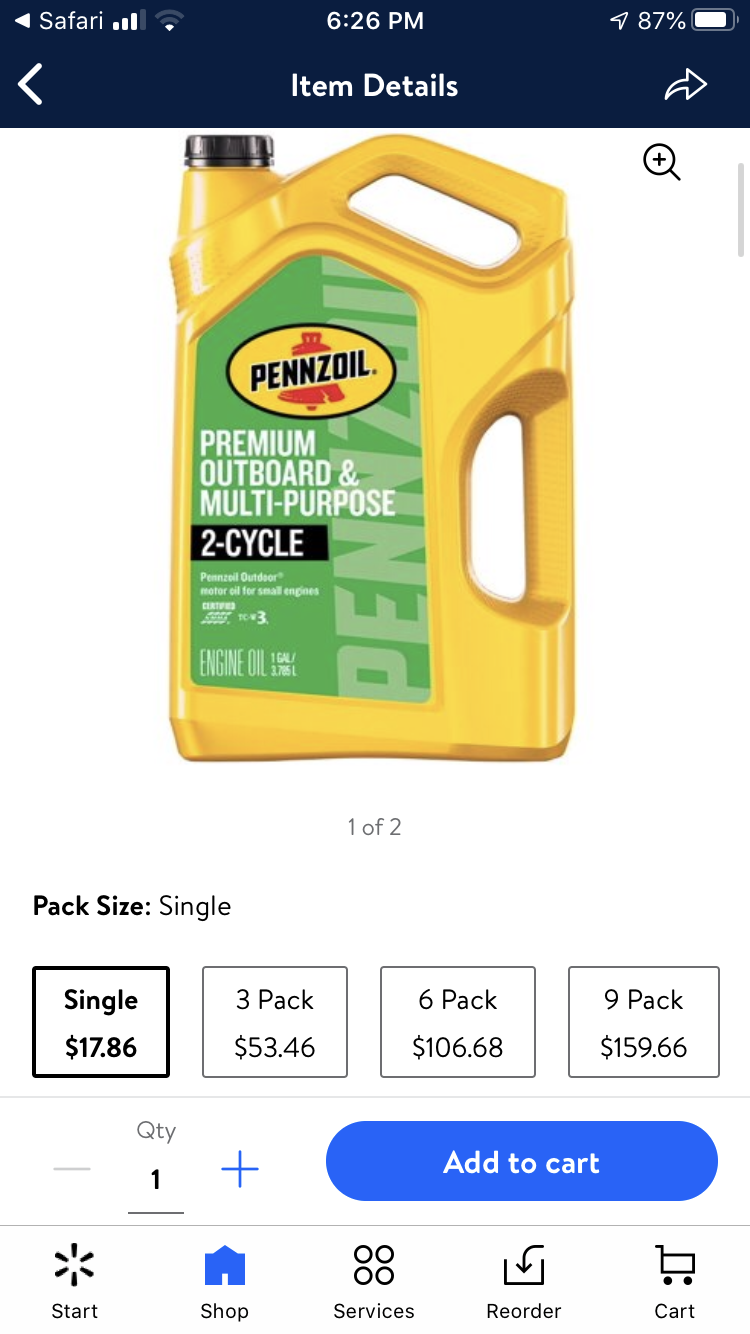Switch to the 6 Pack option
The image size is (750, 1334).
(457, 1021)
